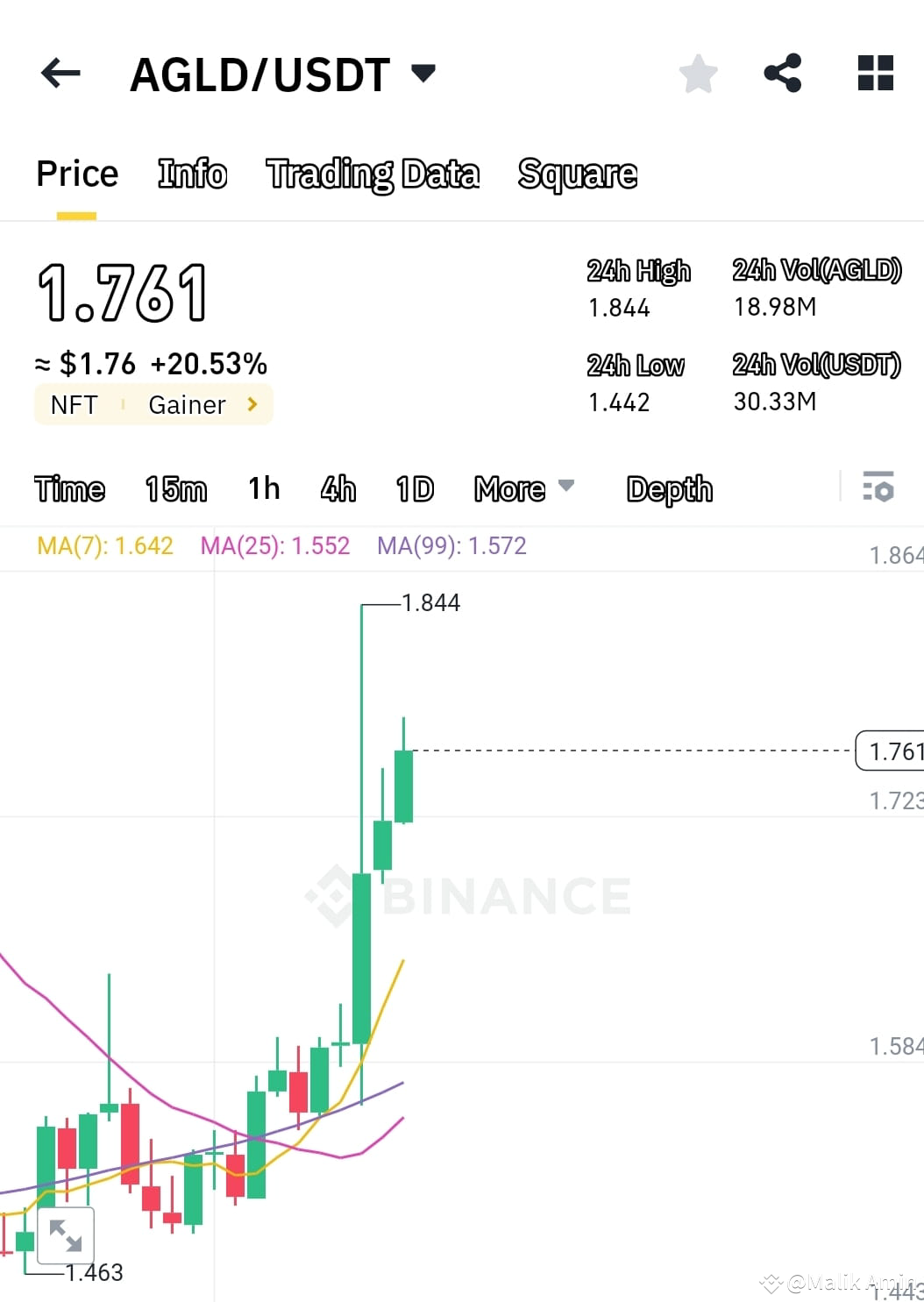Open chart indicator settings beside Depth

point(878,487)
